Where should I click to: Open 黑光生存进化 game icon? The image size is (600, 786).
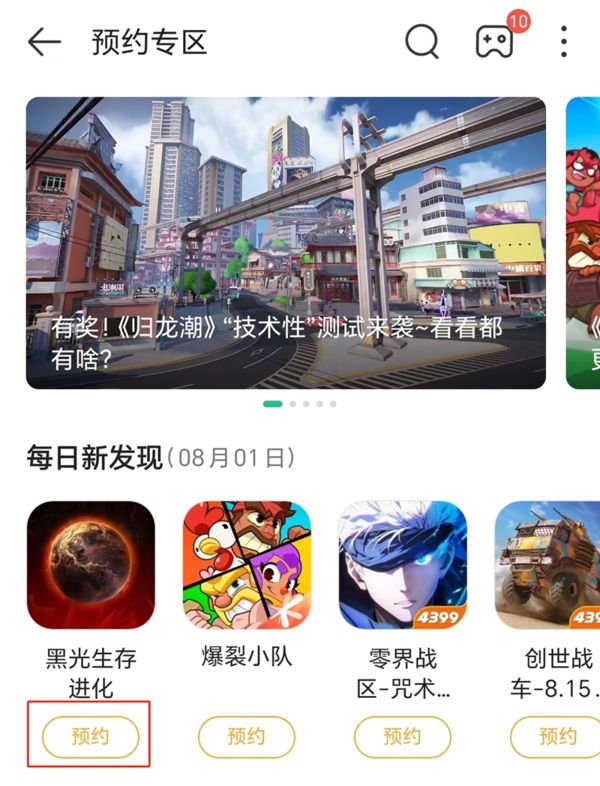(x=91, y=565)
